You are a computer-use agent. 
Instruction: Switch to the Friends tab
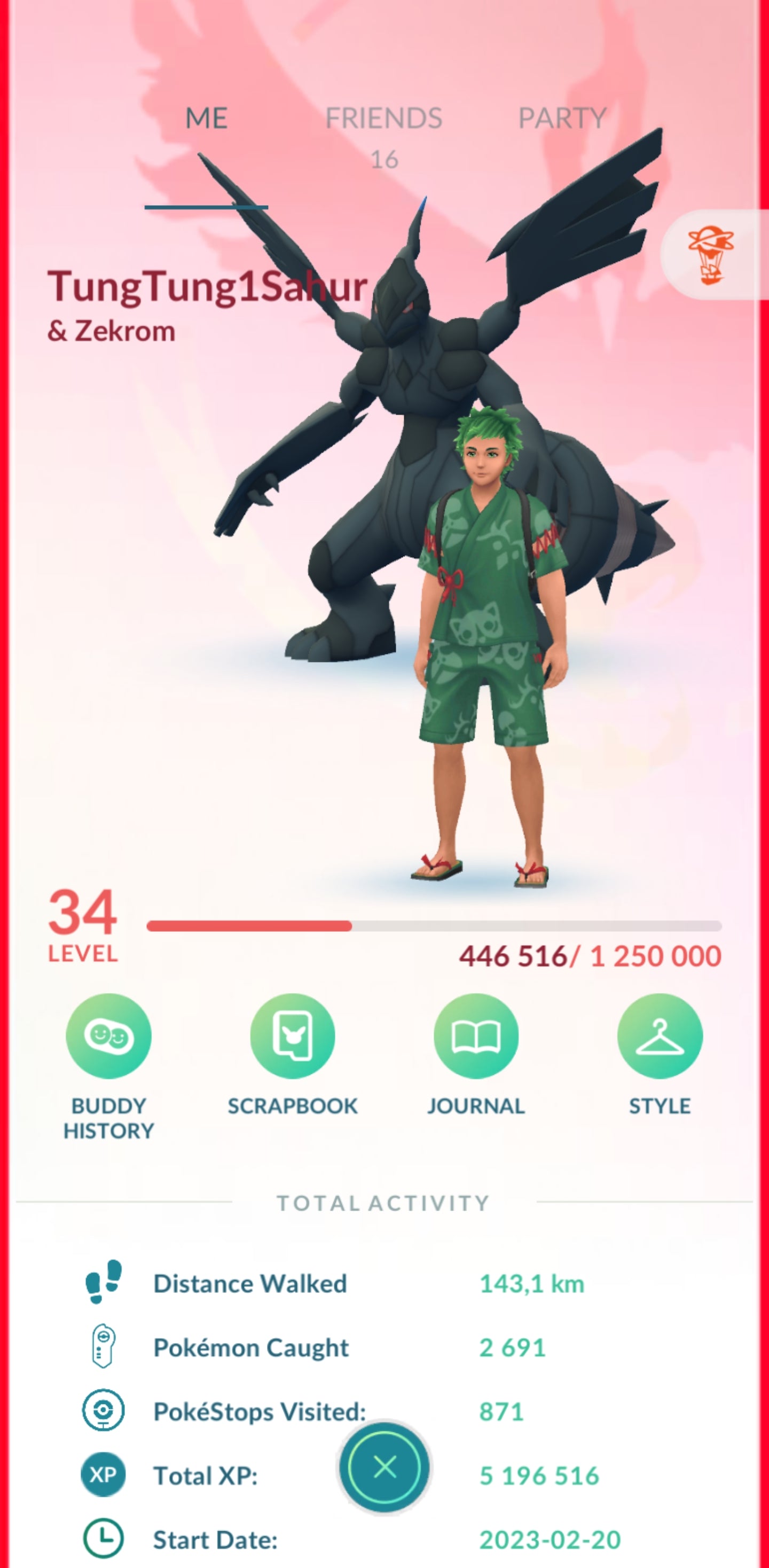383,119
